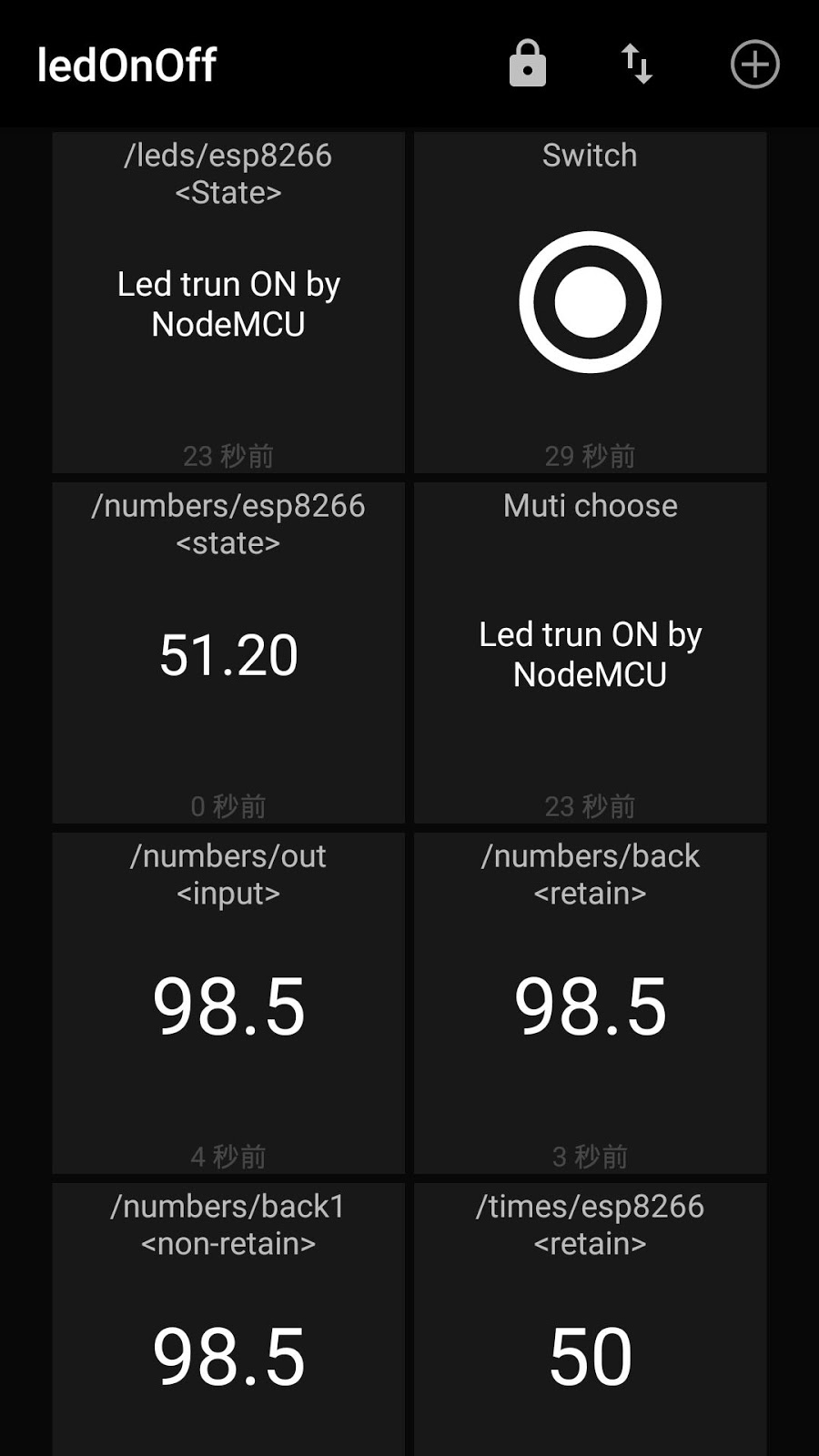Open the lock icon in the top bar
This screenshot has height=1456, width=819.
pyautogui.click(x=526, y=65)
